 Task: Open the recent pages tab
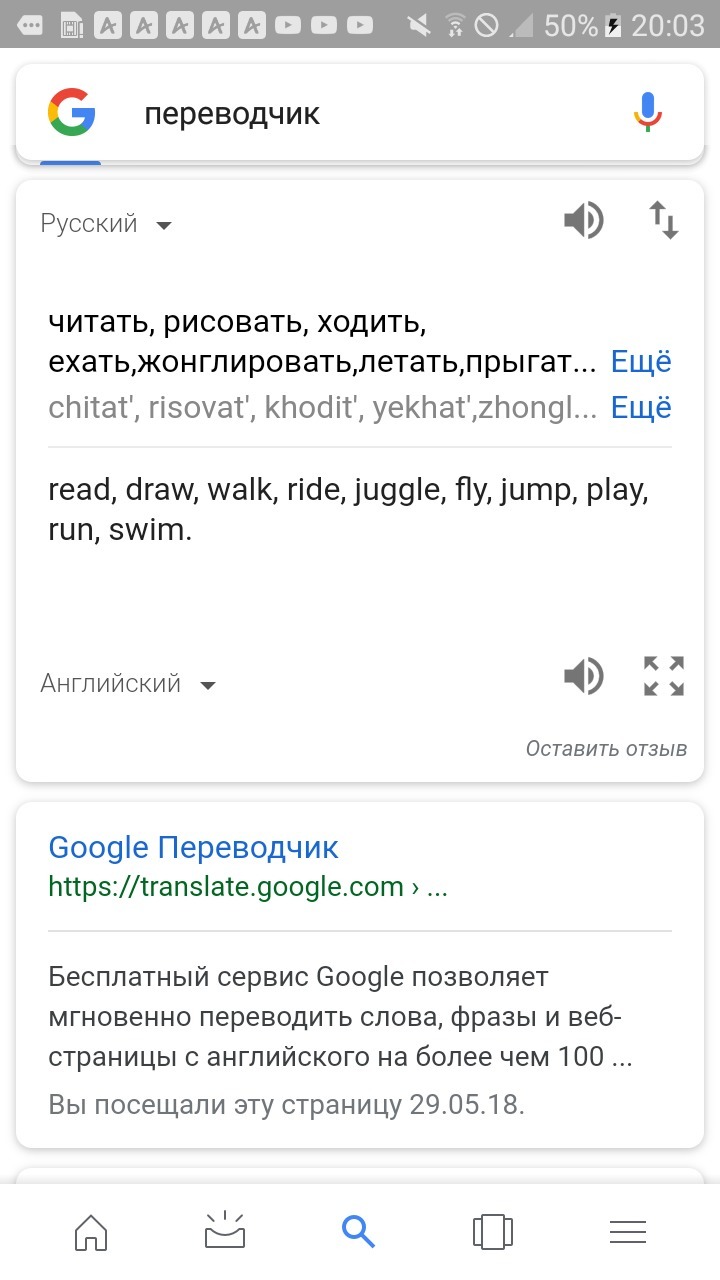coord(492,1232)
